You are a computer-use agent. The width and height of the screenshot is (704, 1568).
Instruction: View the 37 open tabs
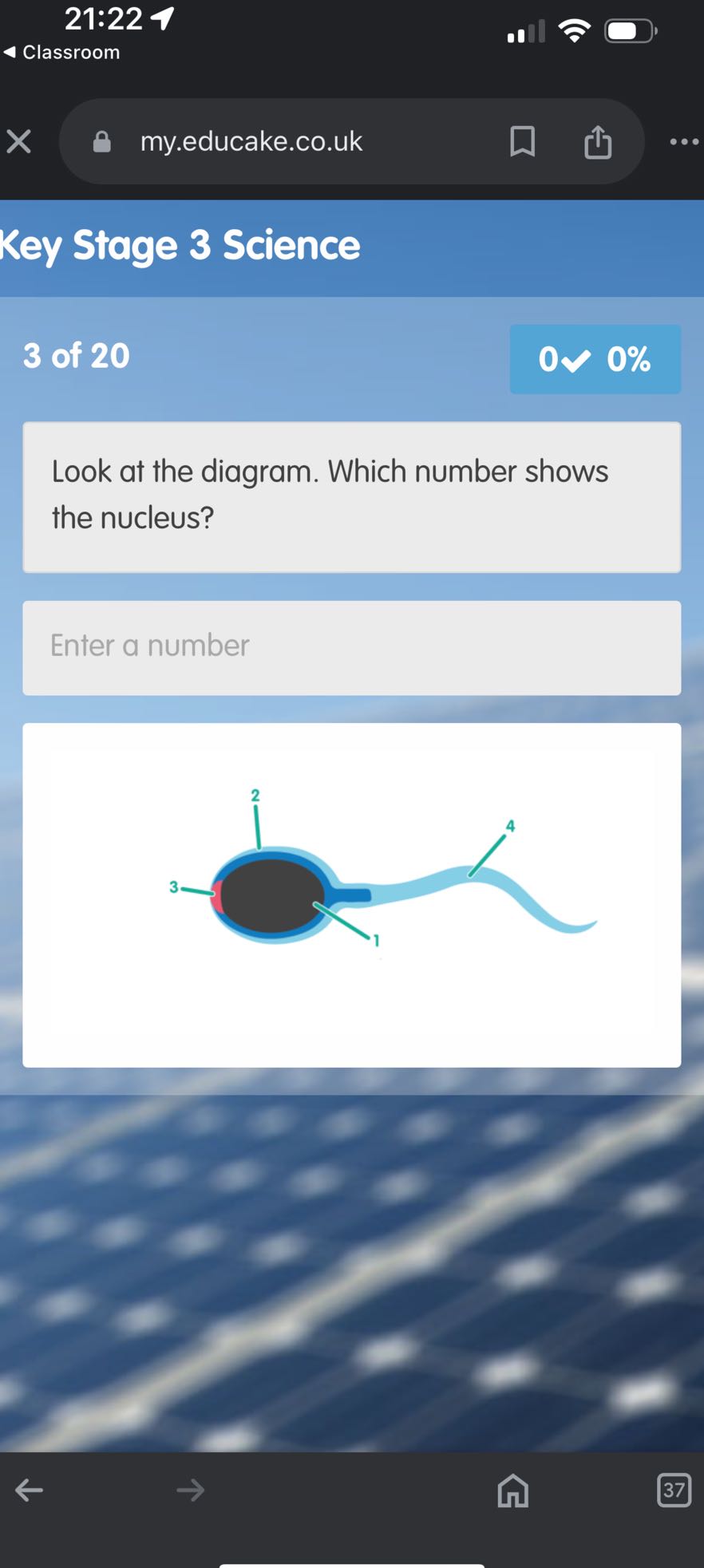tap(674, 1489)
